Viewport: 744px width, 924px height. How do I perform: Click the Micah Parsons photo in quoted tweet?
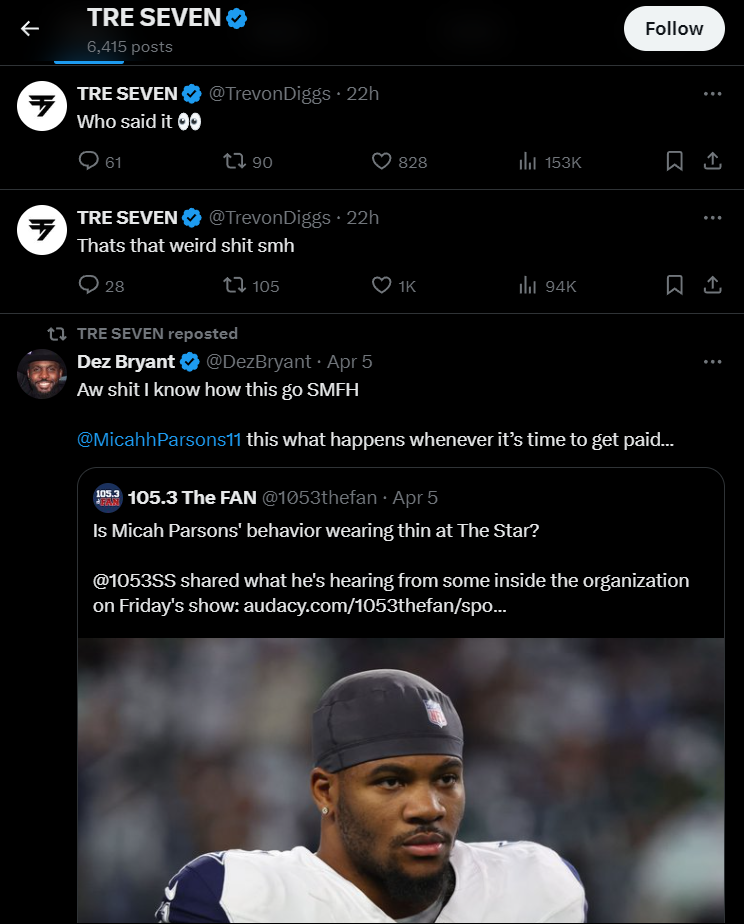(400, 790)
